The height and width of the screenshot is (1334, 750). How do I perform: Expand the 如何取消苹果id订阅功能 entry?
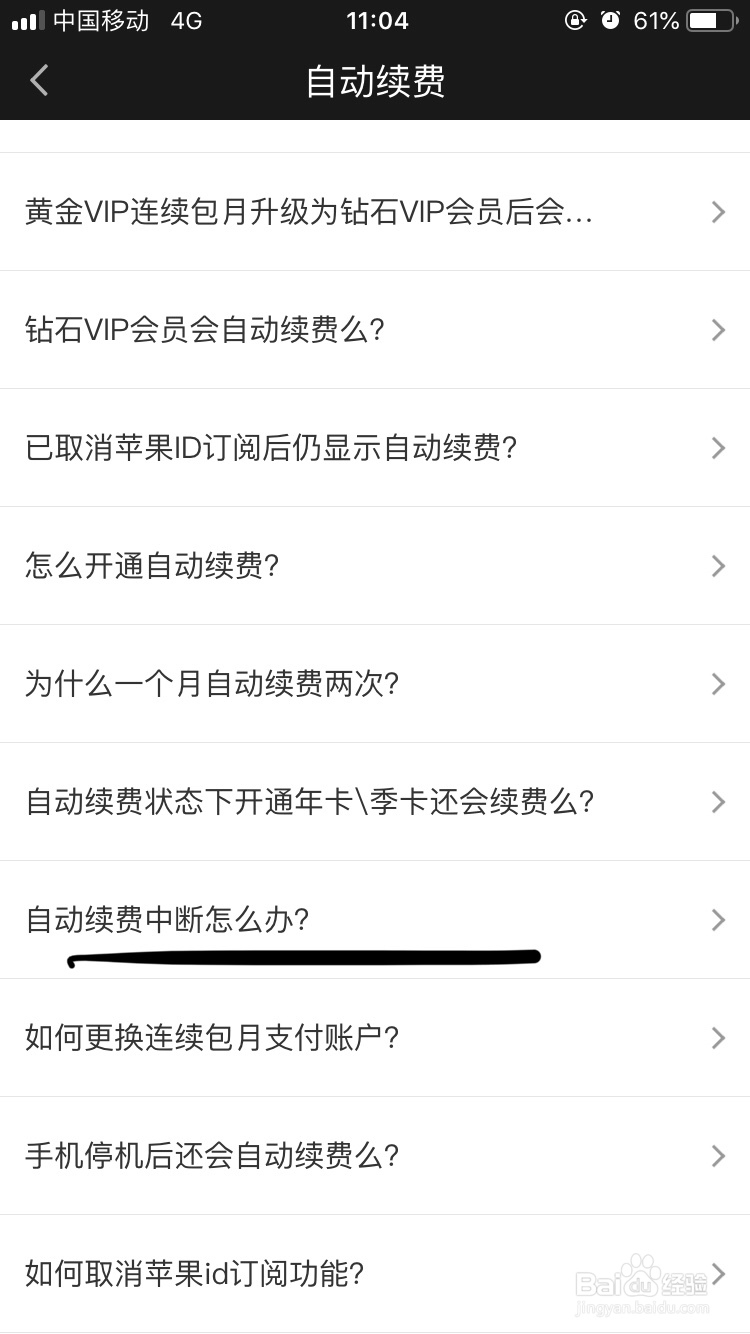(x=375, y=1274)
